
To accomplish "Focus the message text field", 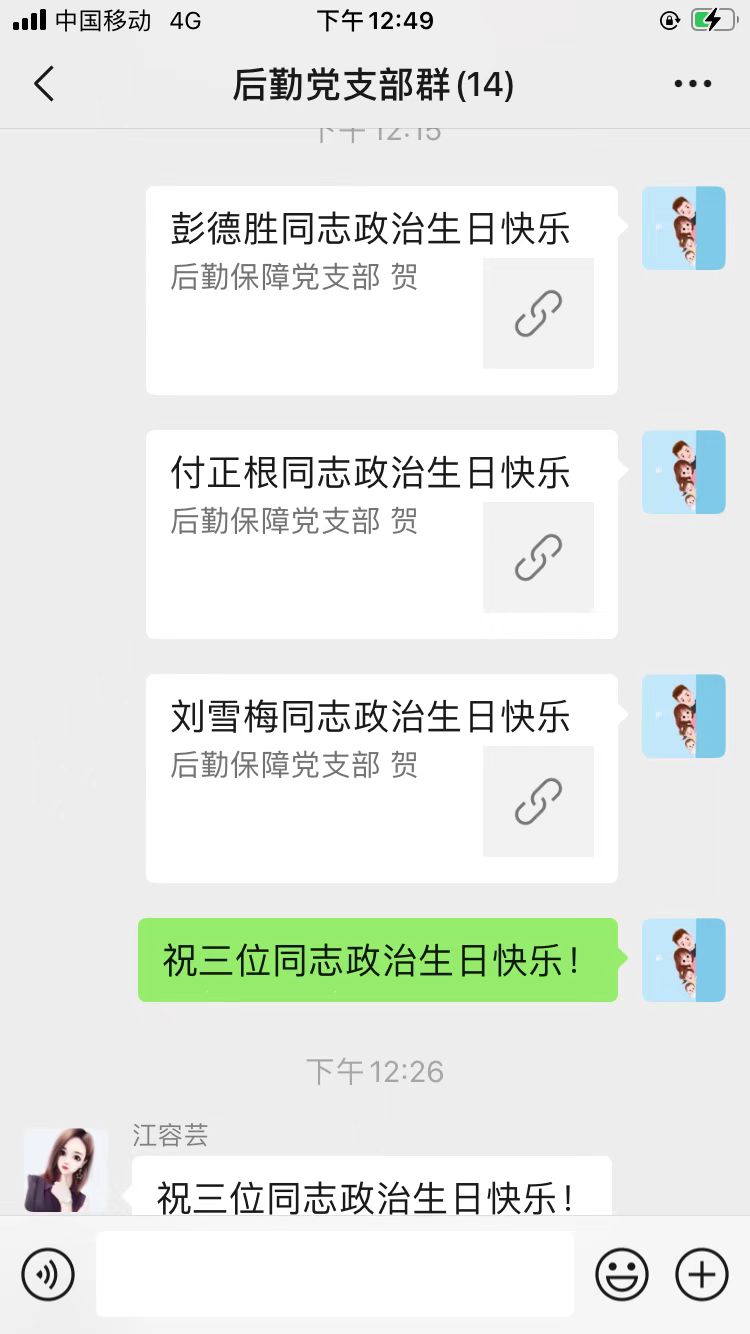I will click(x=335, y=1274).
